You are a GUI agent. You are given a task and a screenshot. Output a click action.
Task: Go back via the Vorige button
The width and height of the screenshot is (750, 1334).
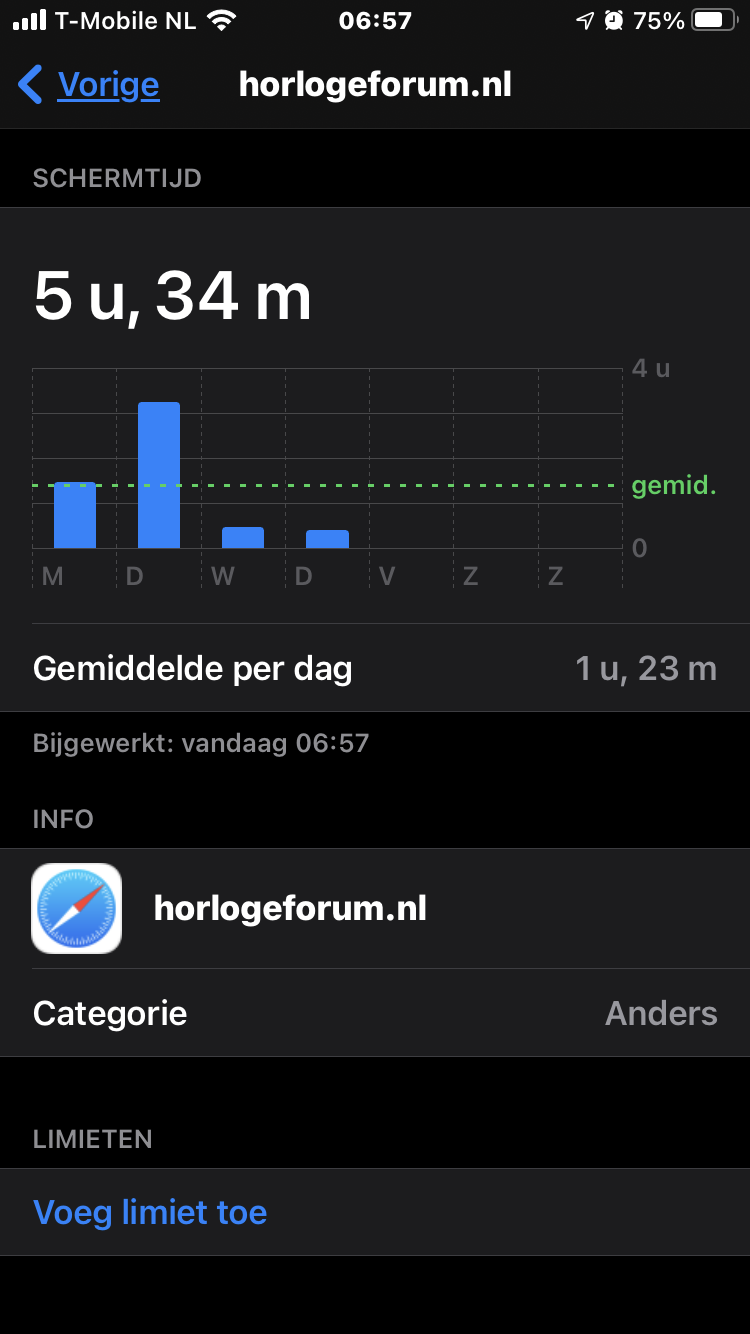click(x=89, y=85)
